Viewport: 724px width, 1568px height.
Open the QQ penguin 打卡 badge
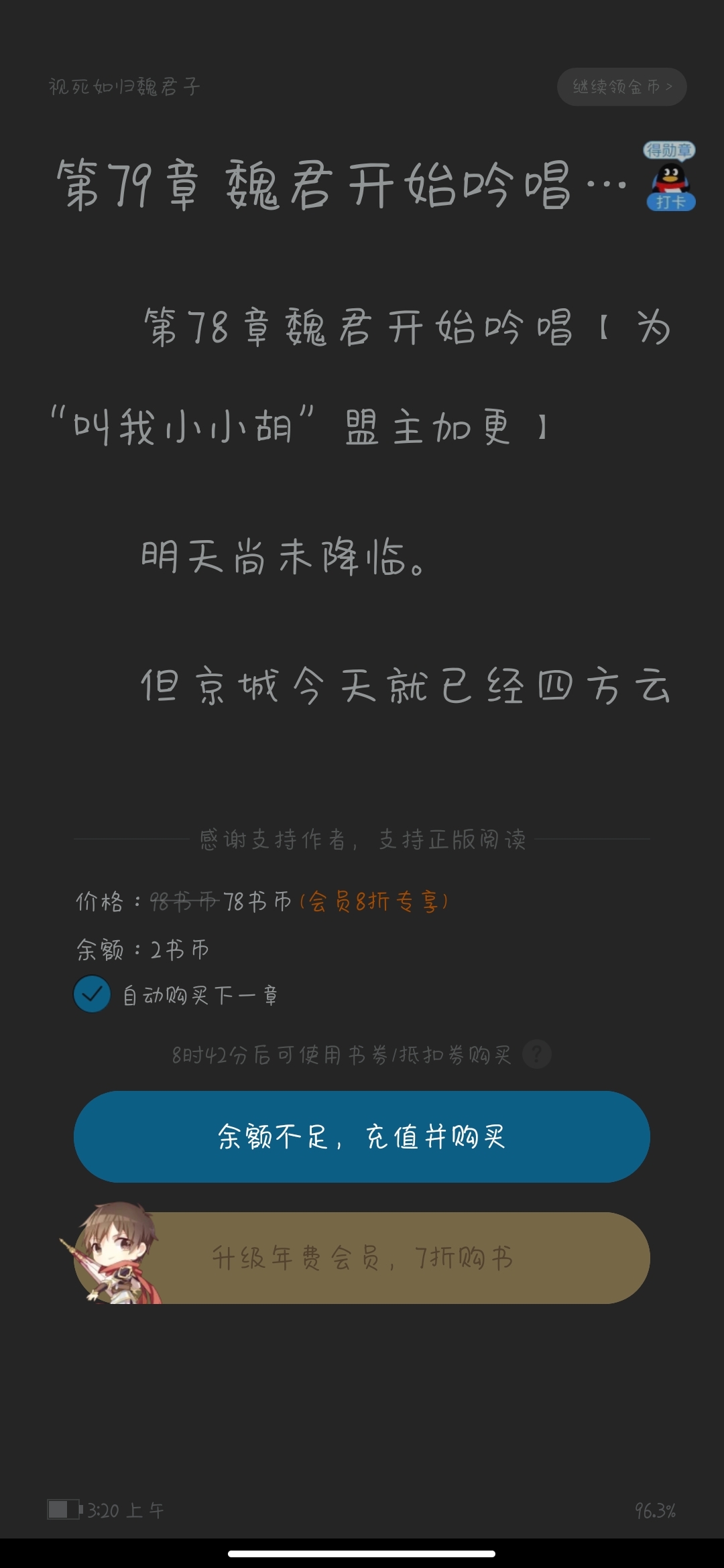click(x=670, y=178)
